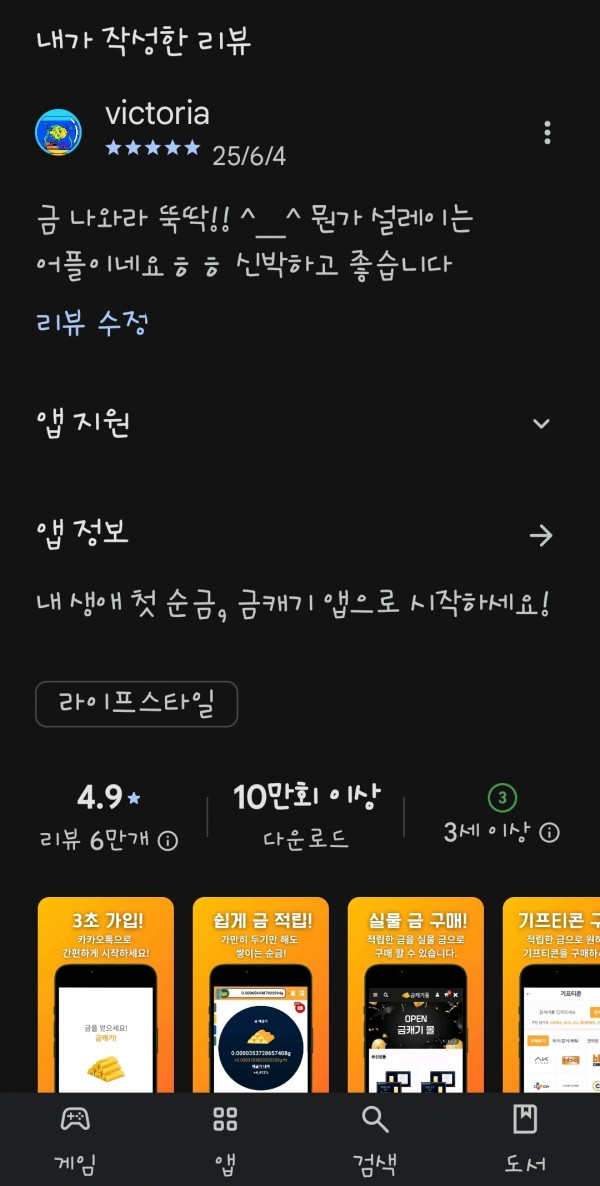Switch to the 게임 tab

coord(75,1139)
